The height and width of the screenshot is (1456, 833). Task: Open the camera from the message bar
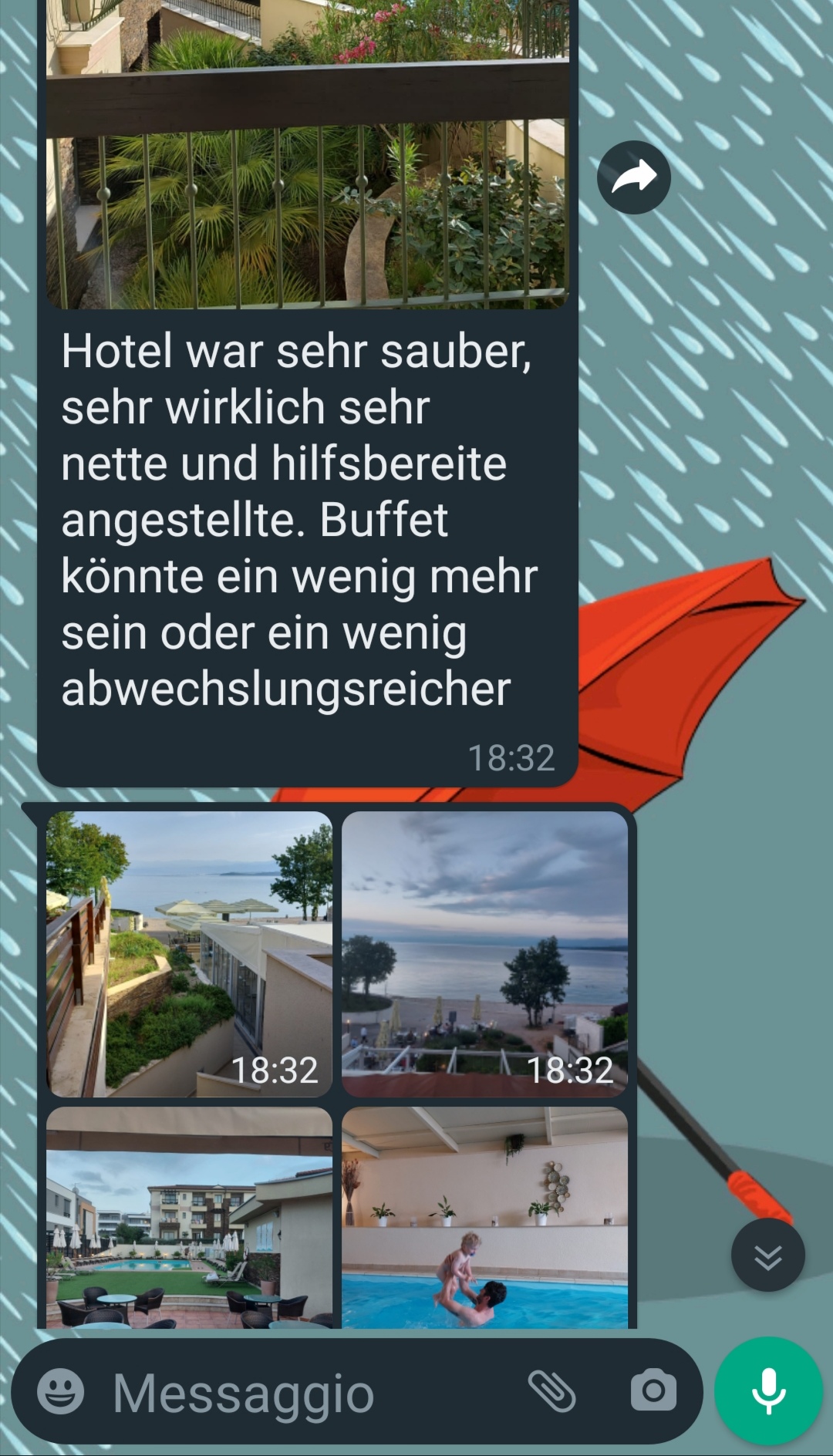(653, 1391)
